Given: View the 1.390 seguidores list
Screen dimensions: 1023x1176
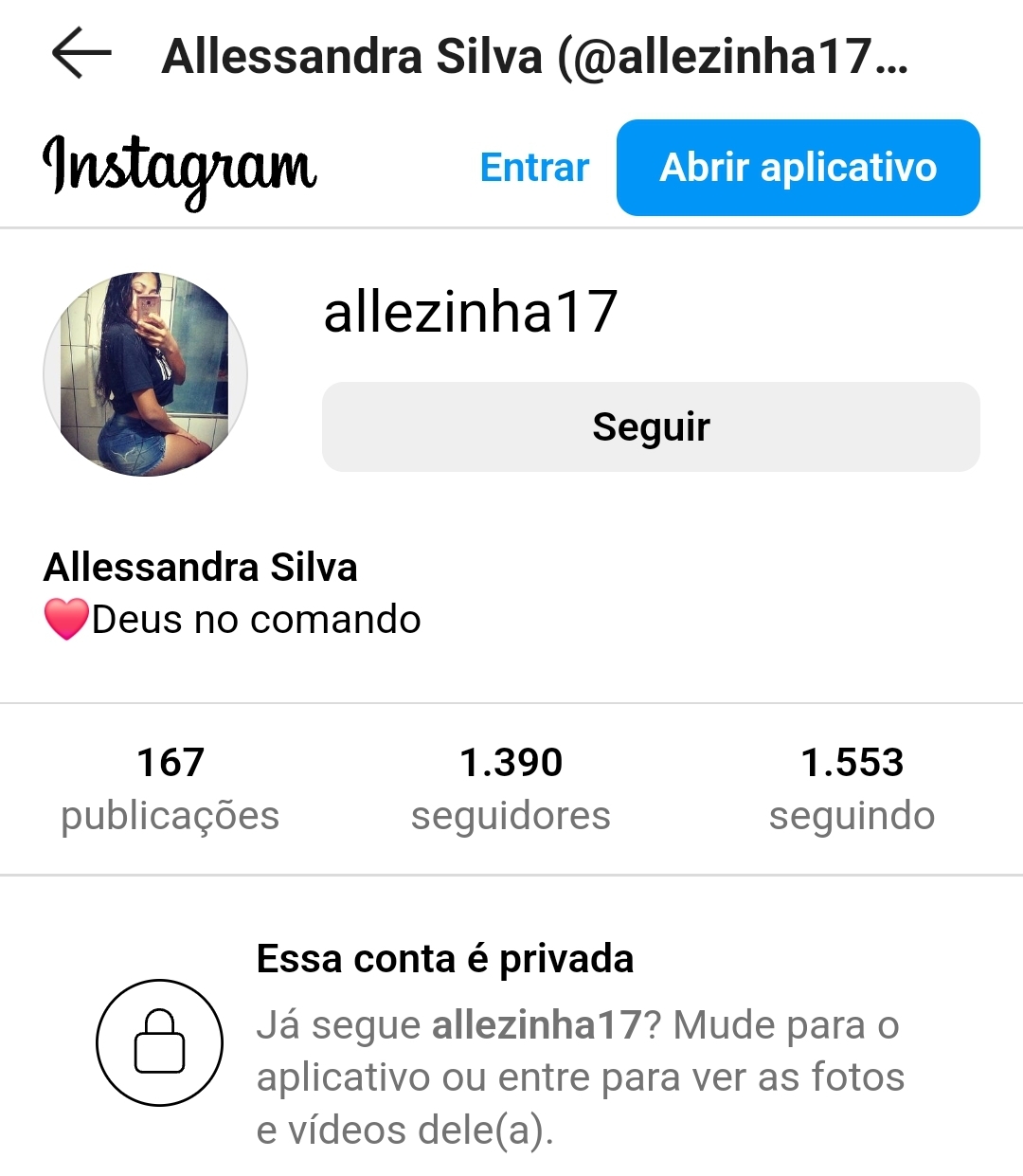Looking at the screenshot, I should [x=511, y=788].
